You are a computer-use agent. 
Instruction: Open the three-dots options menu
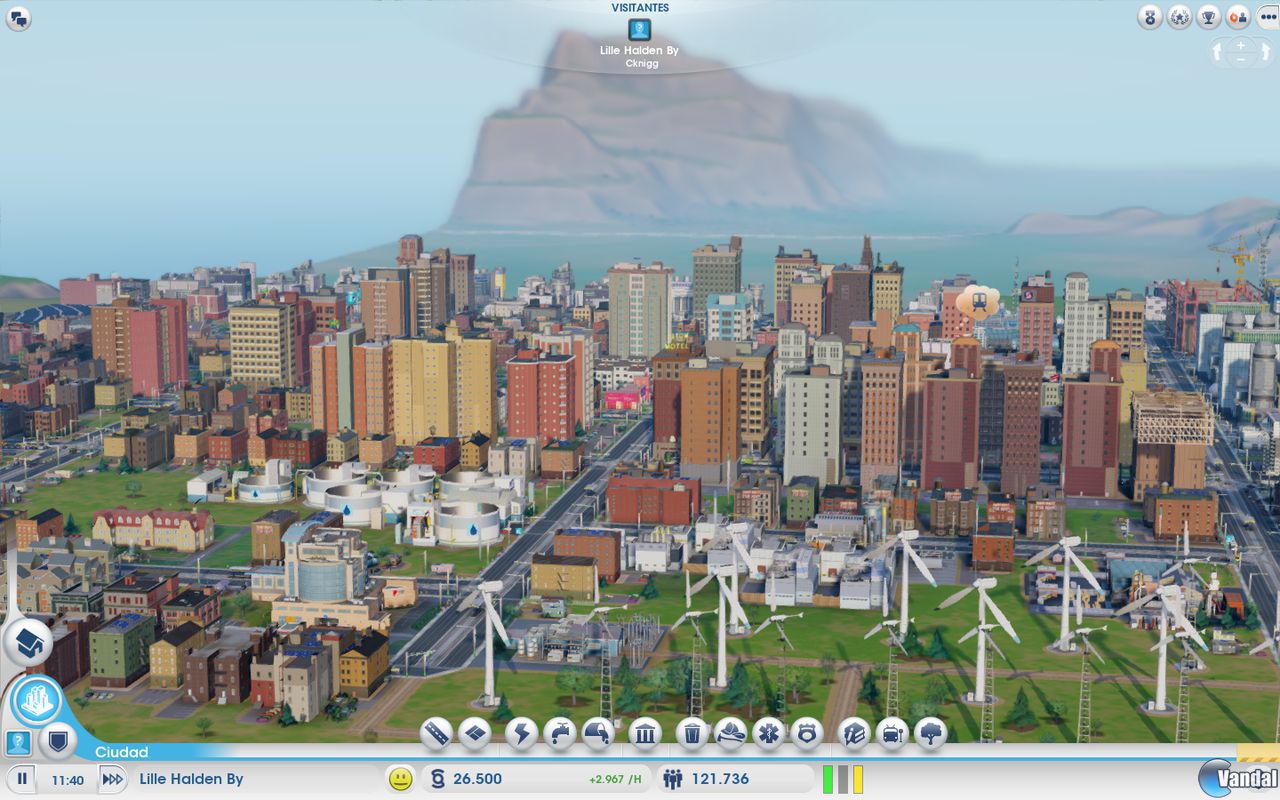click(x=1266, y=17)
